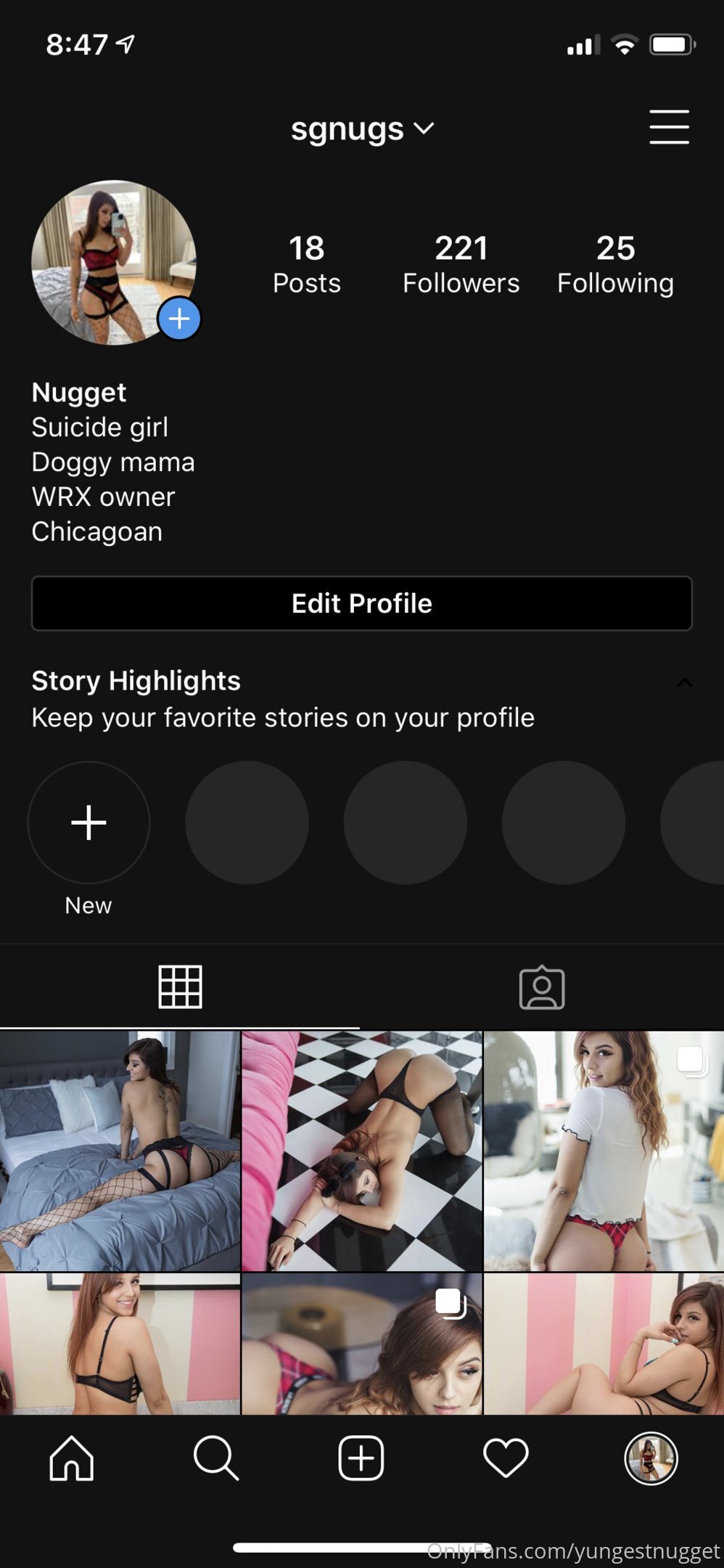Screen dimensions: 724x1568
Task: Switch to the tagged photos tab
Action: 542,987
